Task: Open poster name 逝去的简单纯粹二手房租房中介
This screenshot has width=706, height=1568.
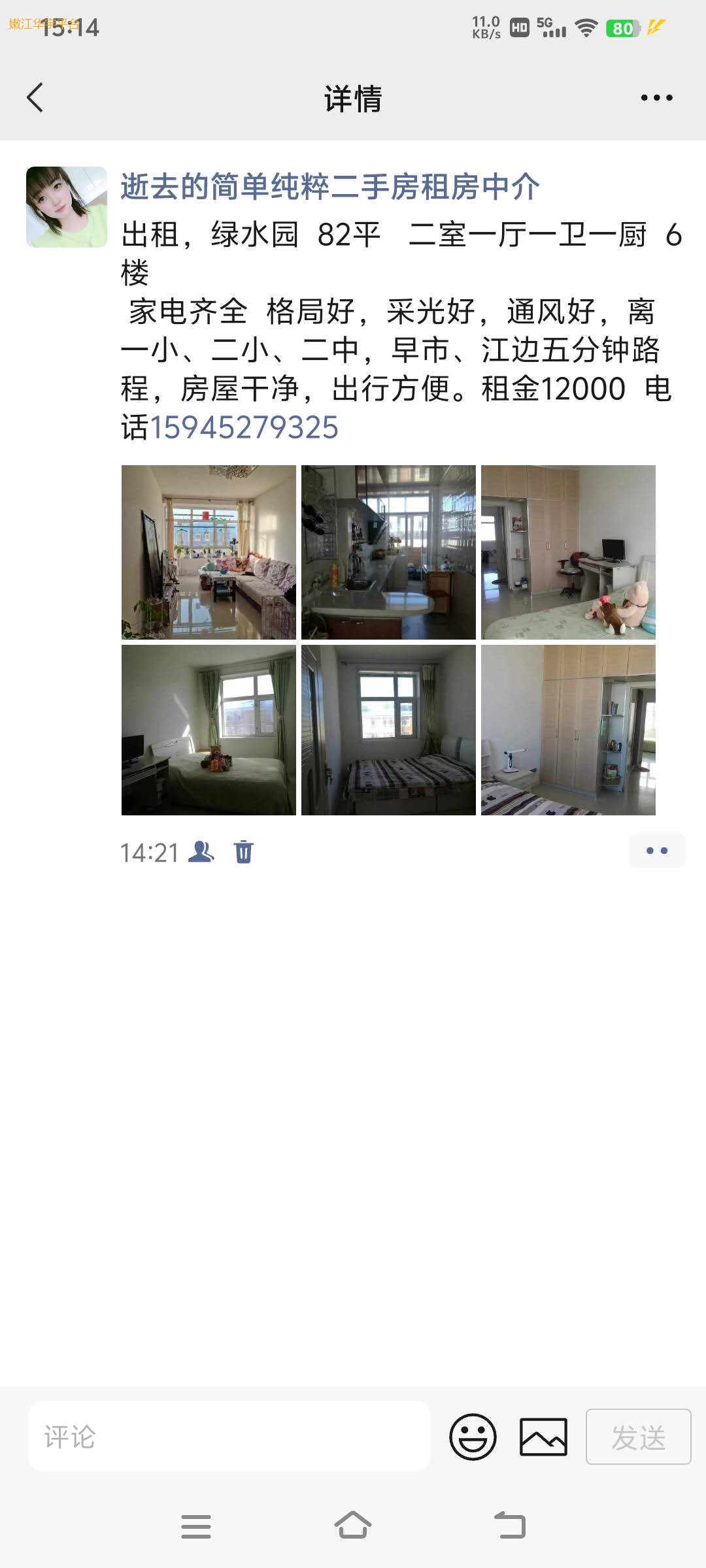Action: tap(330, 187)
